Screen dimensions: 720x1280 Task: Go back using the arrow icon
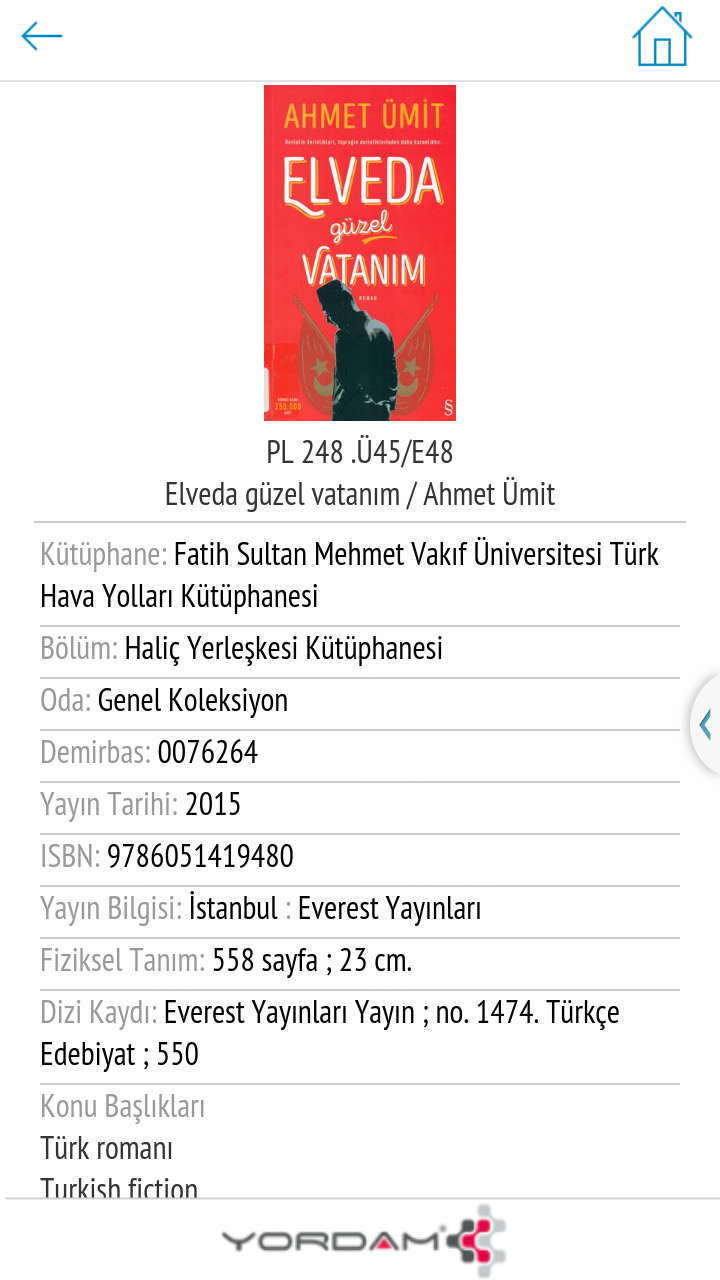(41, 37)
